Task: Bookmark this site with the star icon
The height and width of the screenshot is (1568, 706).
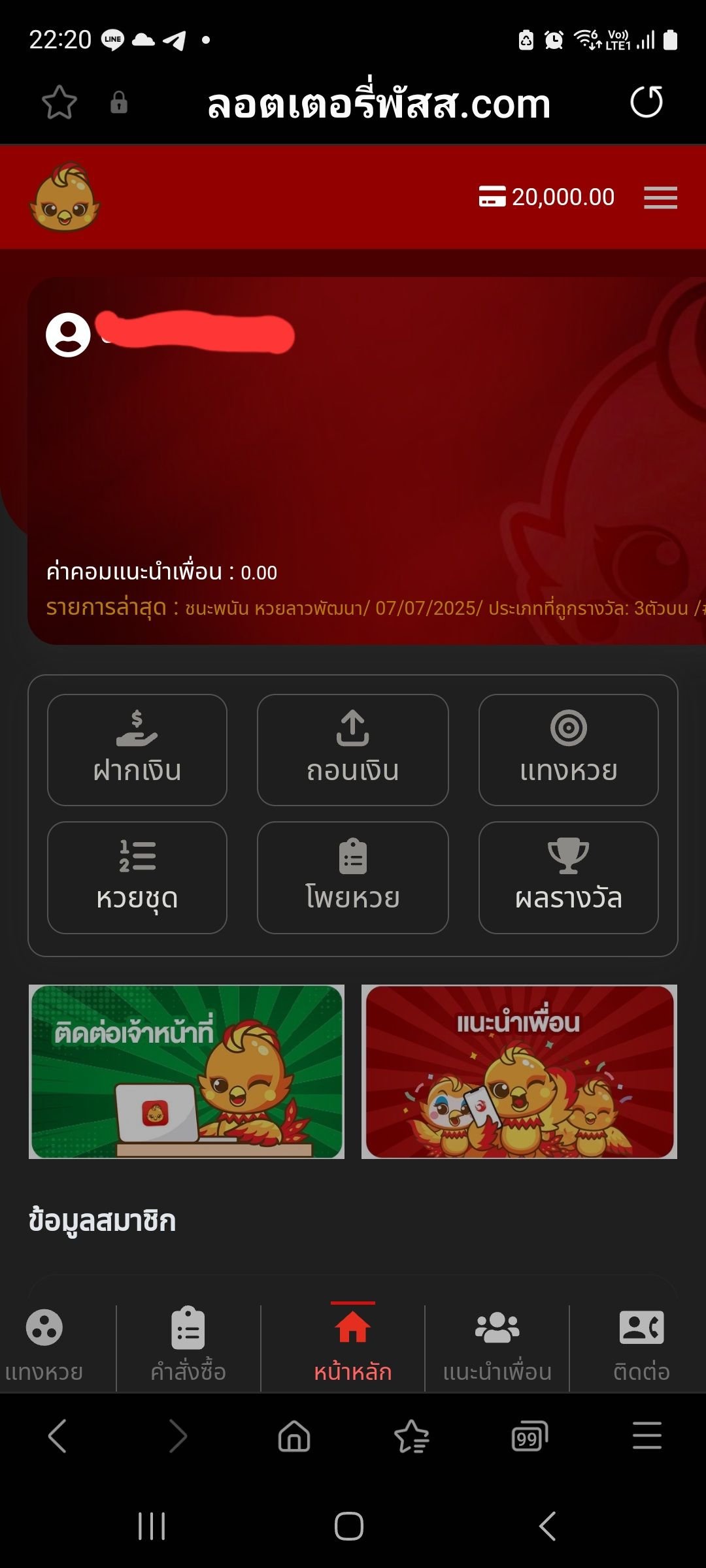Action: (59, 103)
